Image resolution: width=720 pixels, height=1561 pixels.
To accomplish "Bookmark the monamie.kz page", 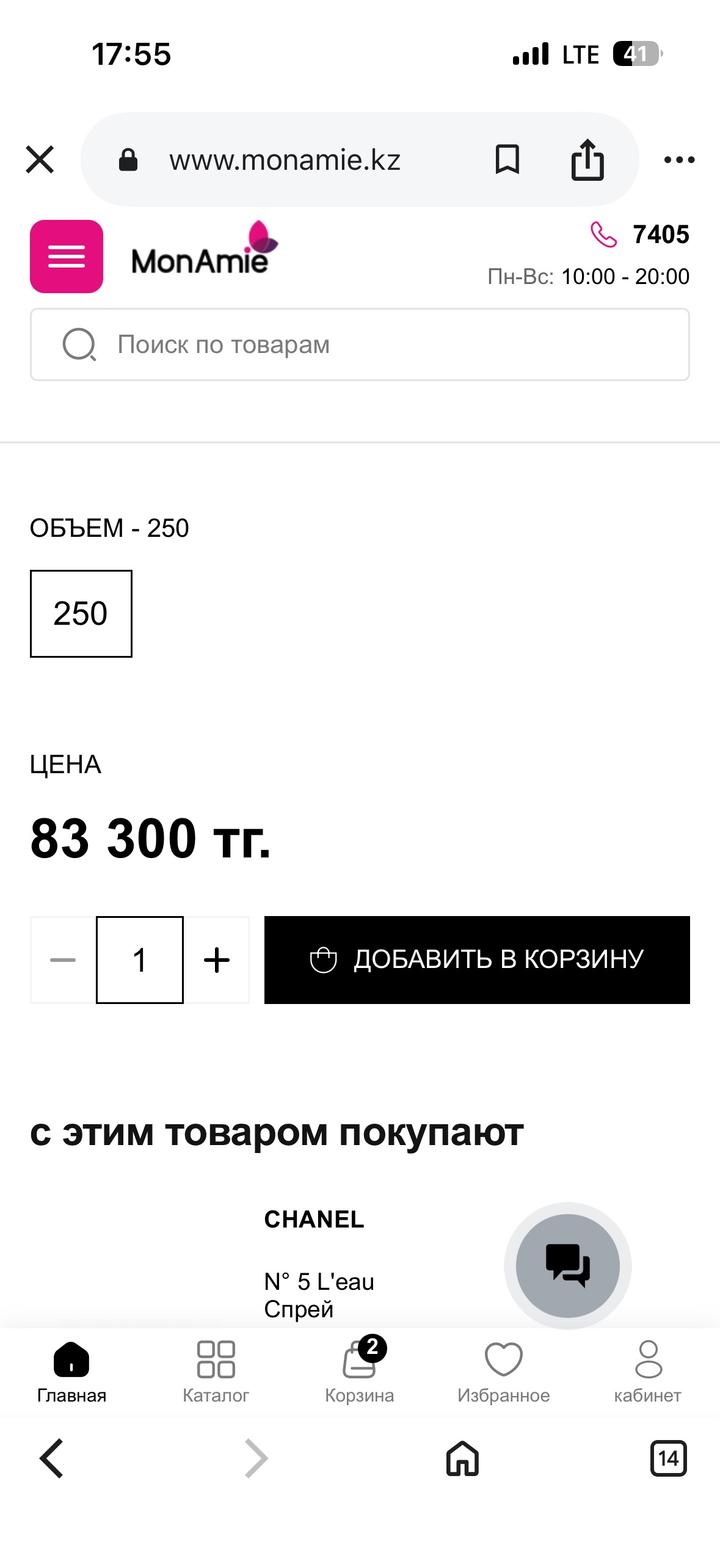I will coord(507,160).
